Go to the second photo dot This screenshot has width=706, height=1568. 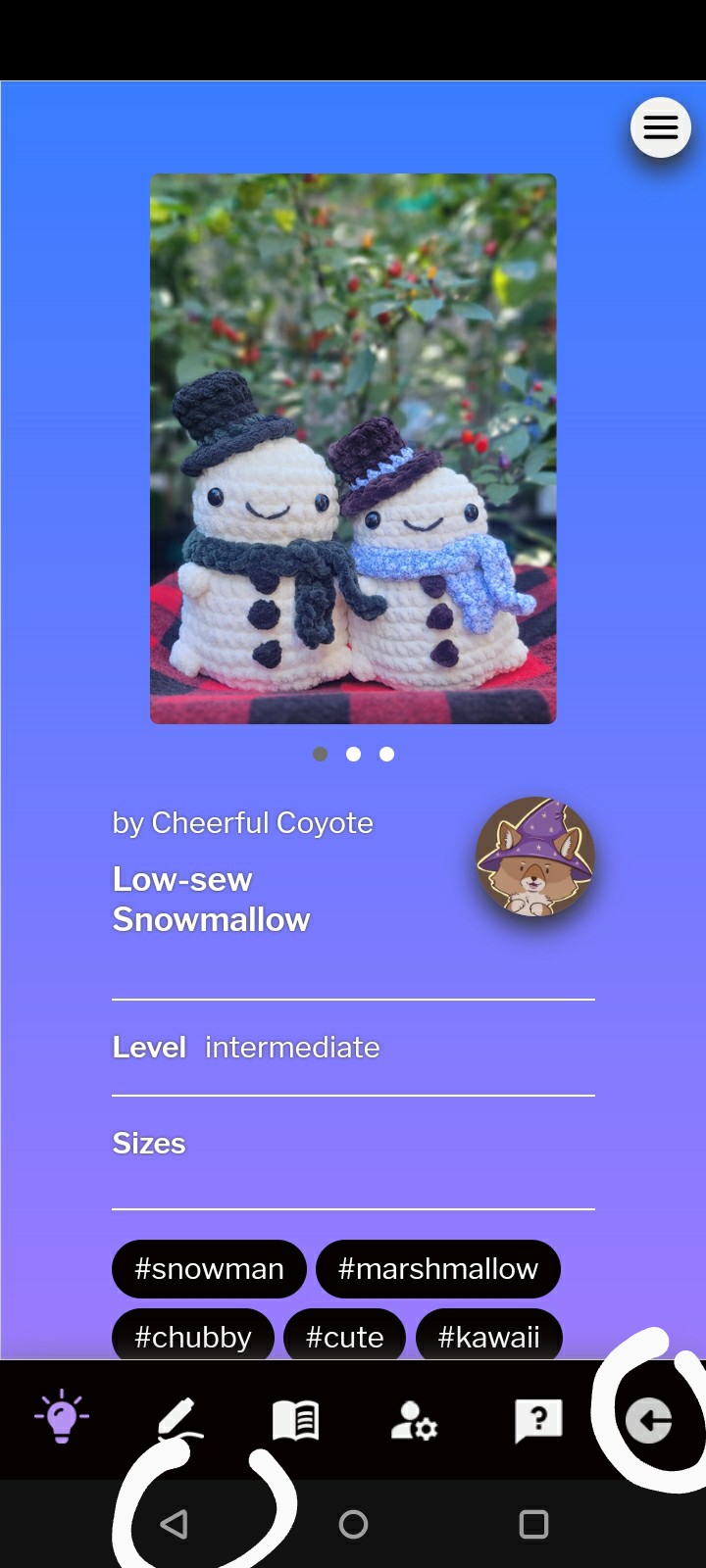click(353, 754)
